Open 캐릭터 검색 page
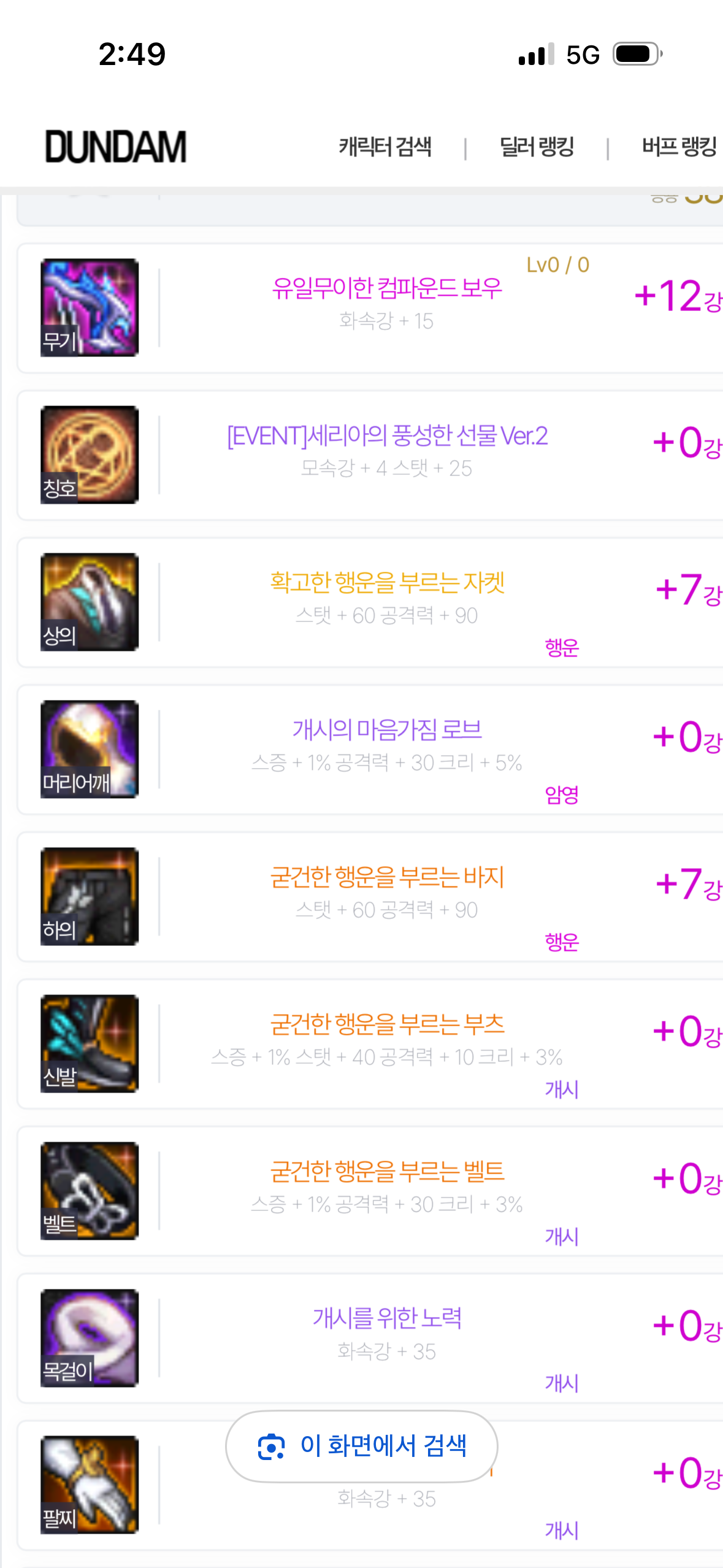This screenshot has height=1568, width=723. pyautogui.click(x=385, y=147)
